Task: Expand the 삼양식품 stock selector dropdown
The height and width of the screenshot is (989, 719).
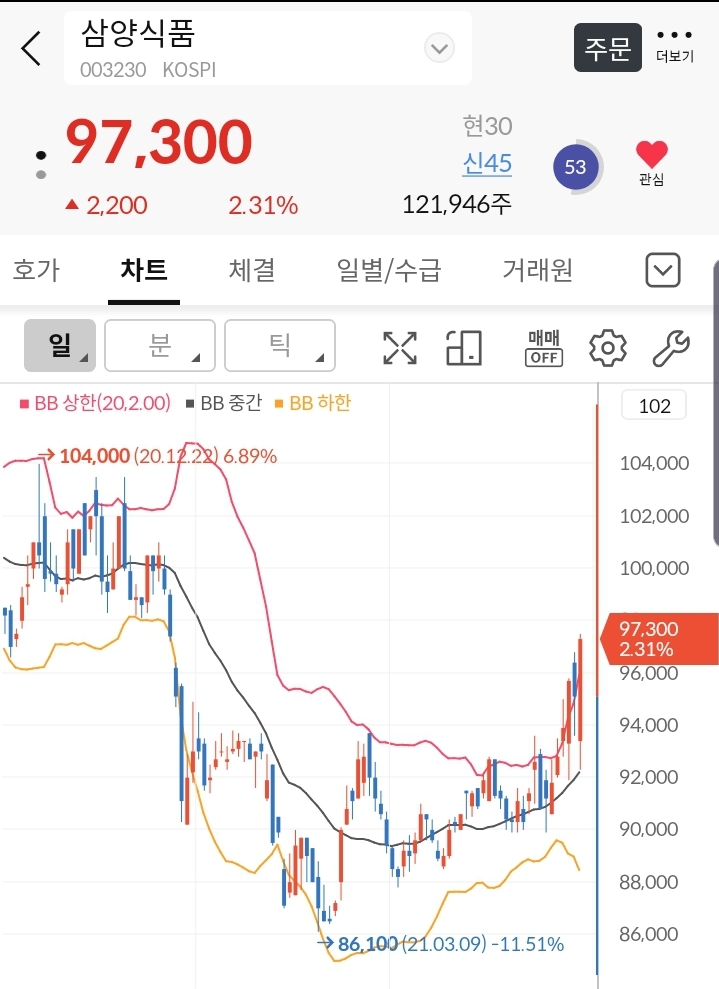Action: tap(439, 48)
